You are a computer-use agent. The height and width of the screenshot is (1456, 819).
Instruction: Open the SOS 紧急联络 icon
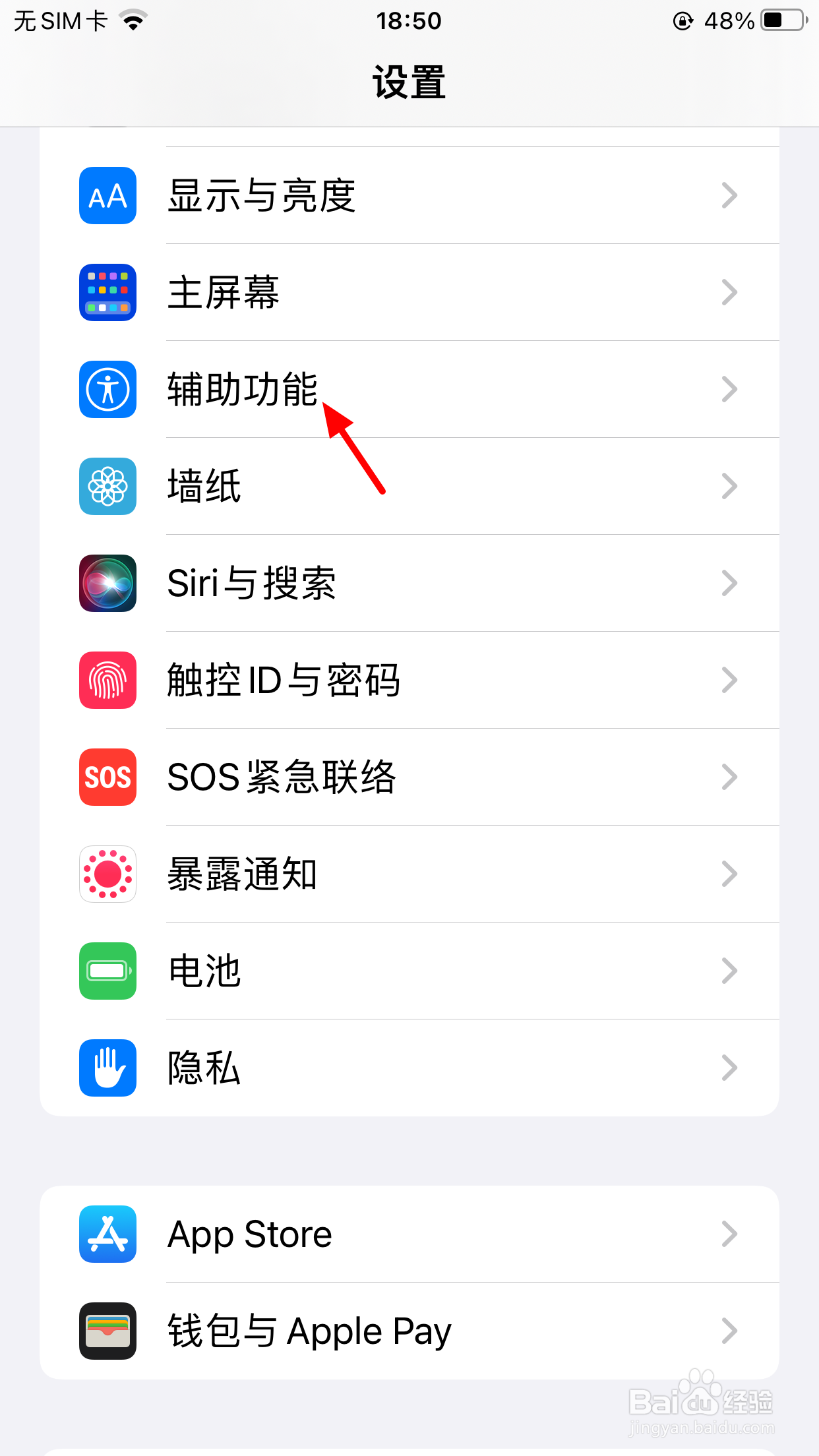point(107,777)
